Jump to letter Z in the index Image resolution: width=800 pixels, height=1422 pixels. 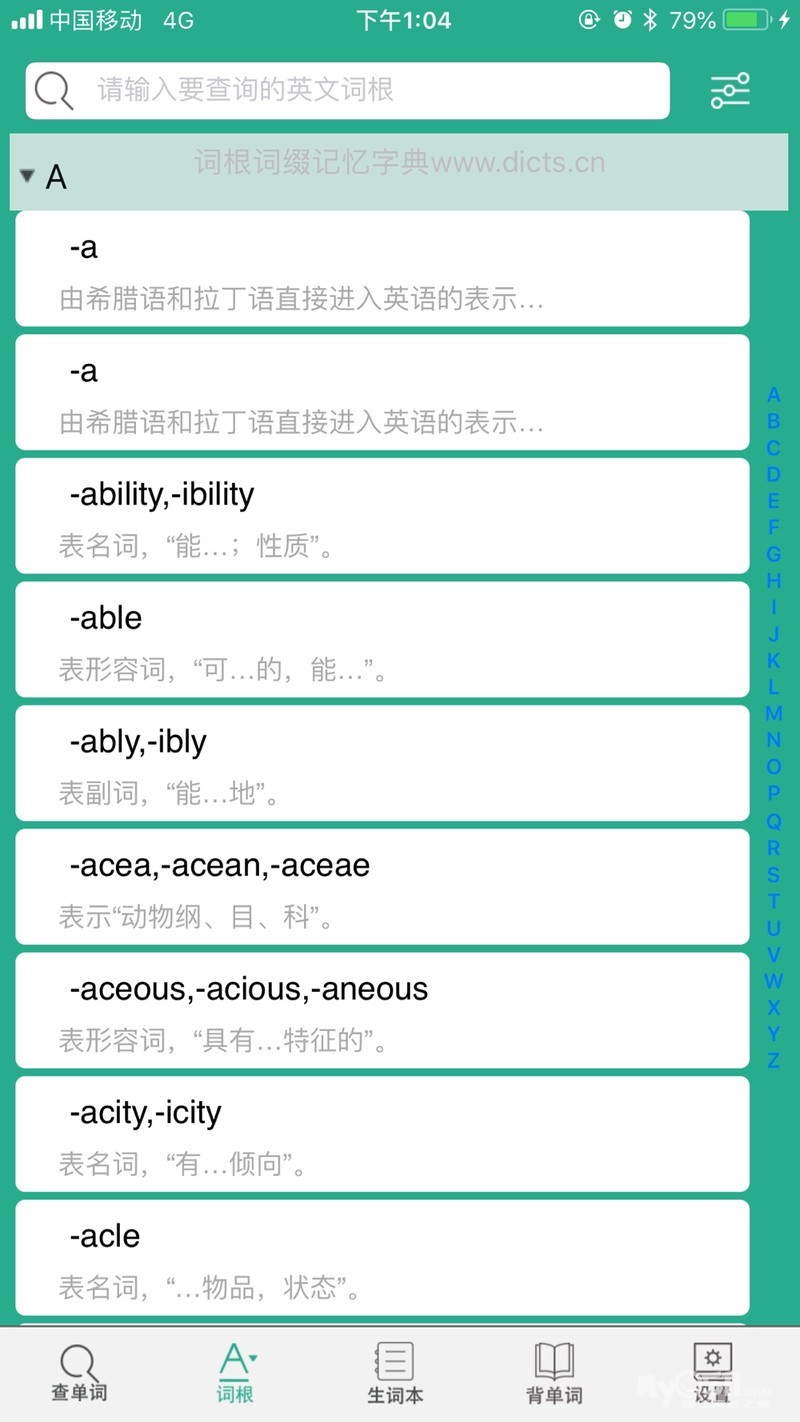point(773,1061)
